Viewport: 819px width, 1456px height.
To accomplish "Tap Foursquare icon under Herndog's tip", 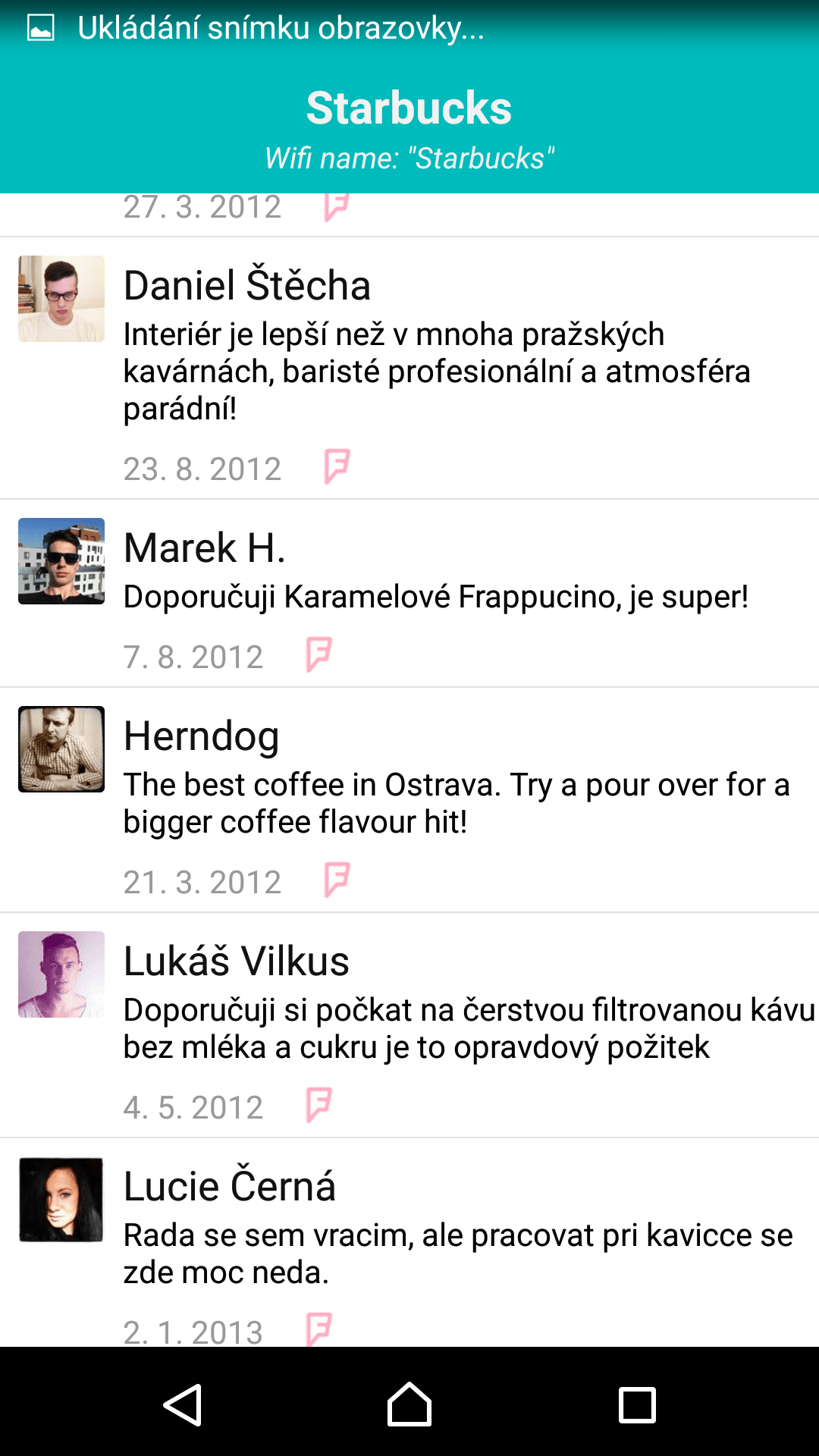I will 337,880.
